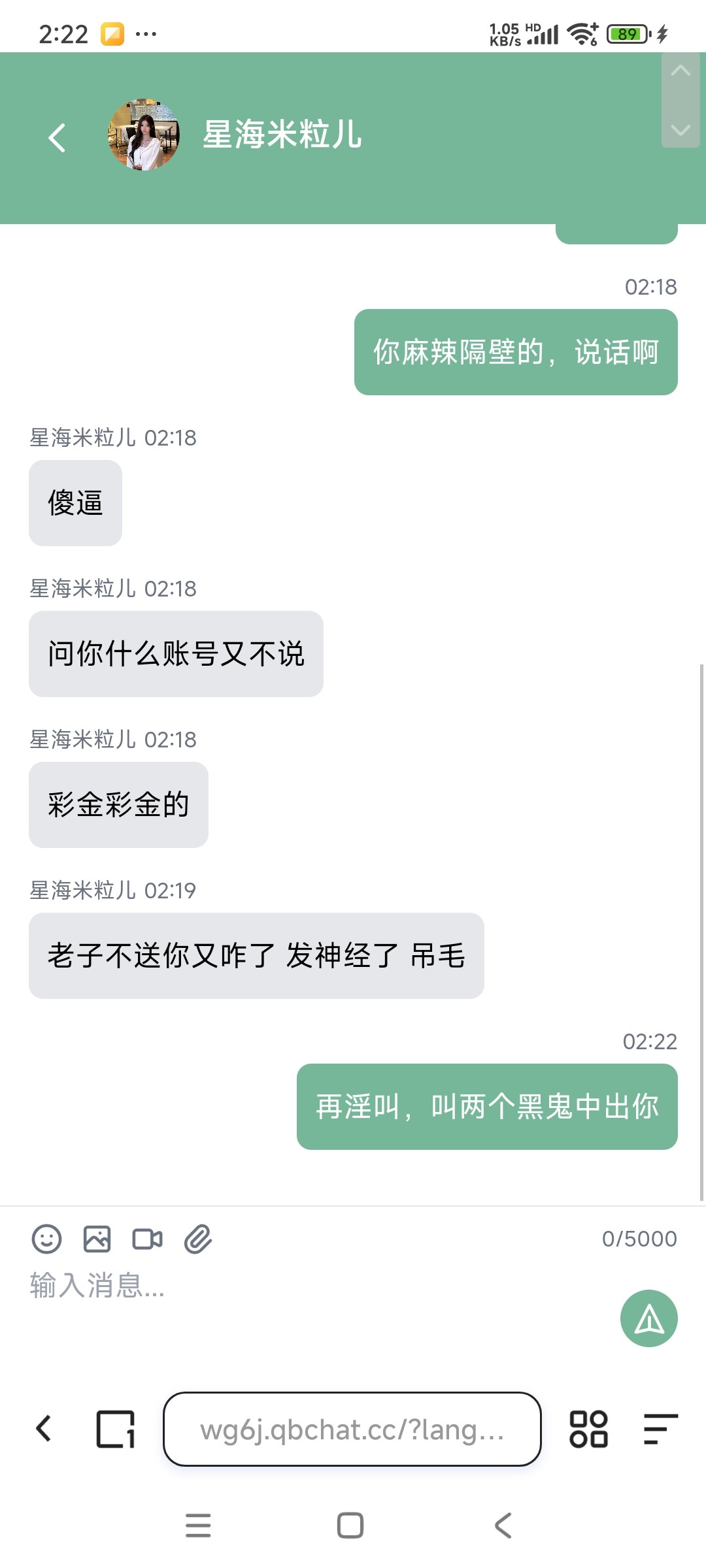Attach a file with the paperclip
The image size is (706, 1568).
click(x=198, y=1239)
